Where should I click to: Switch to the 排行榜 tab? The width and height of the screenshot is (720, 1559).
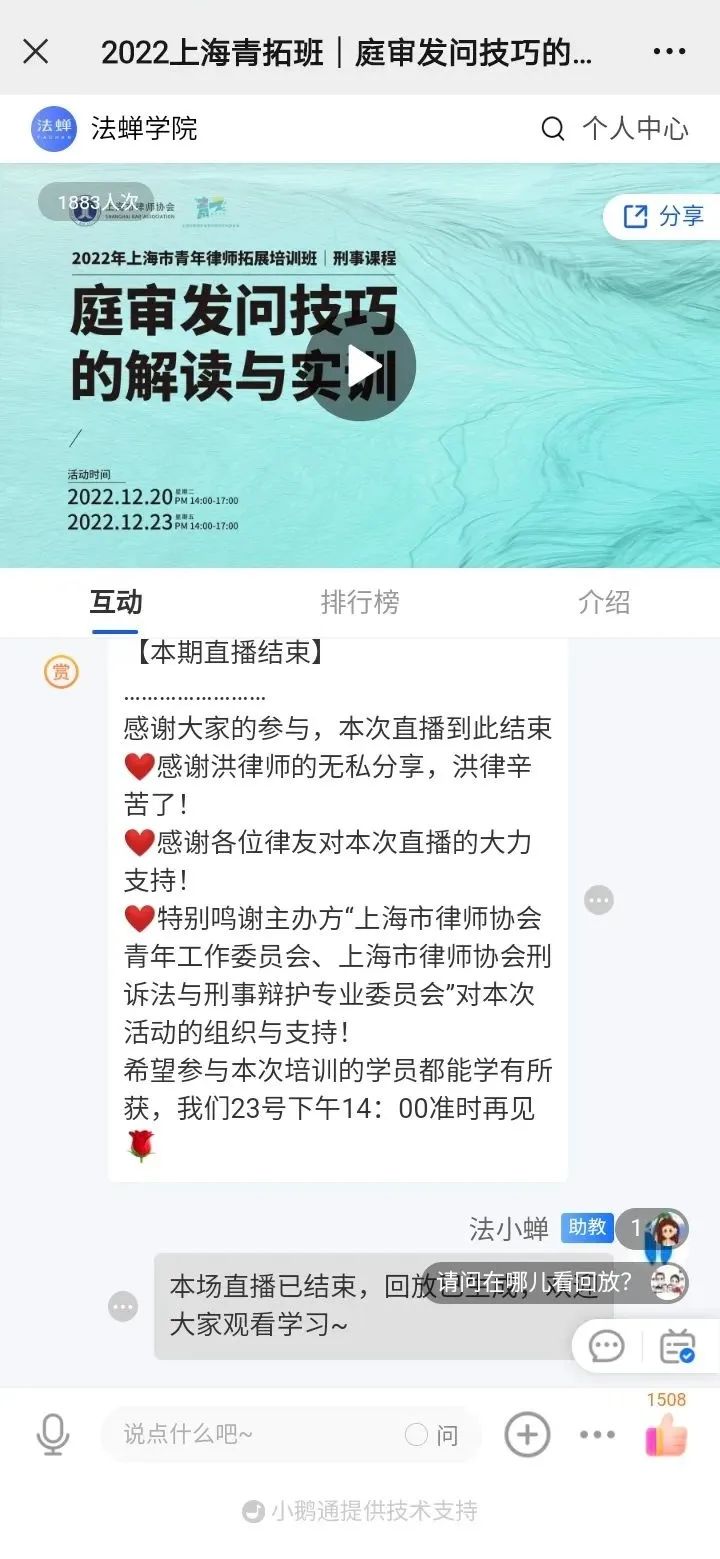tap(360, 602)
